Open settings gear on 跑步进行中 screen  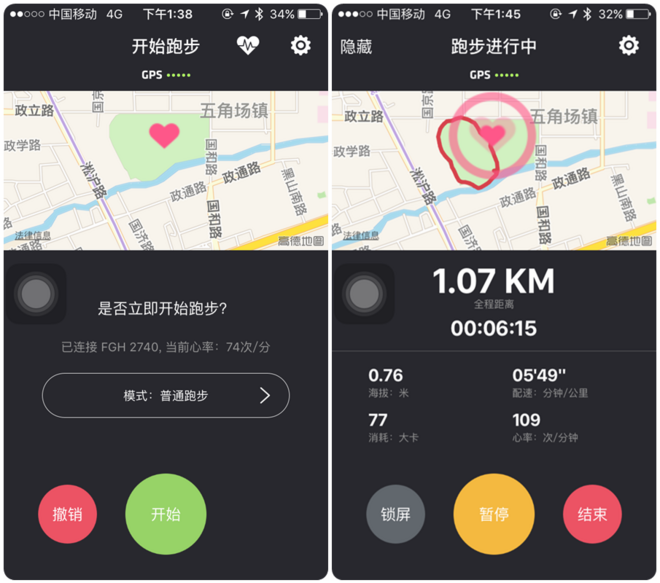coord(628,46)
